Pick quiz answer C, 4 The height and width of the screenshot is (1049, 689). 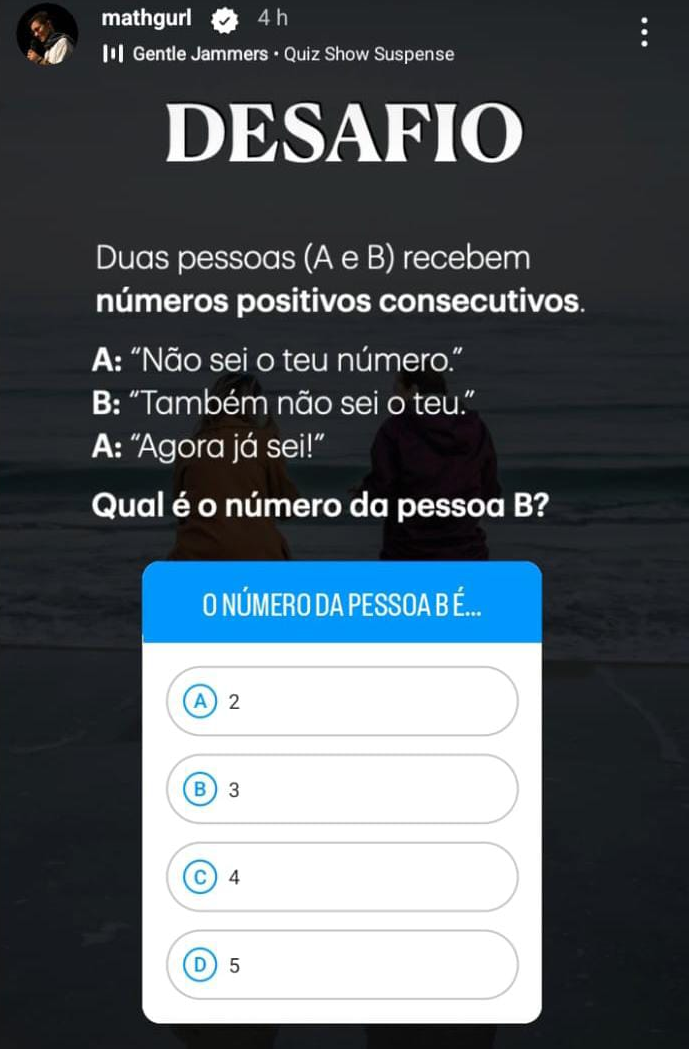(342, 878)
